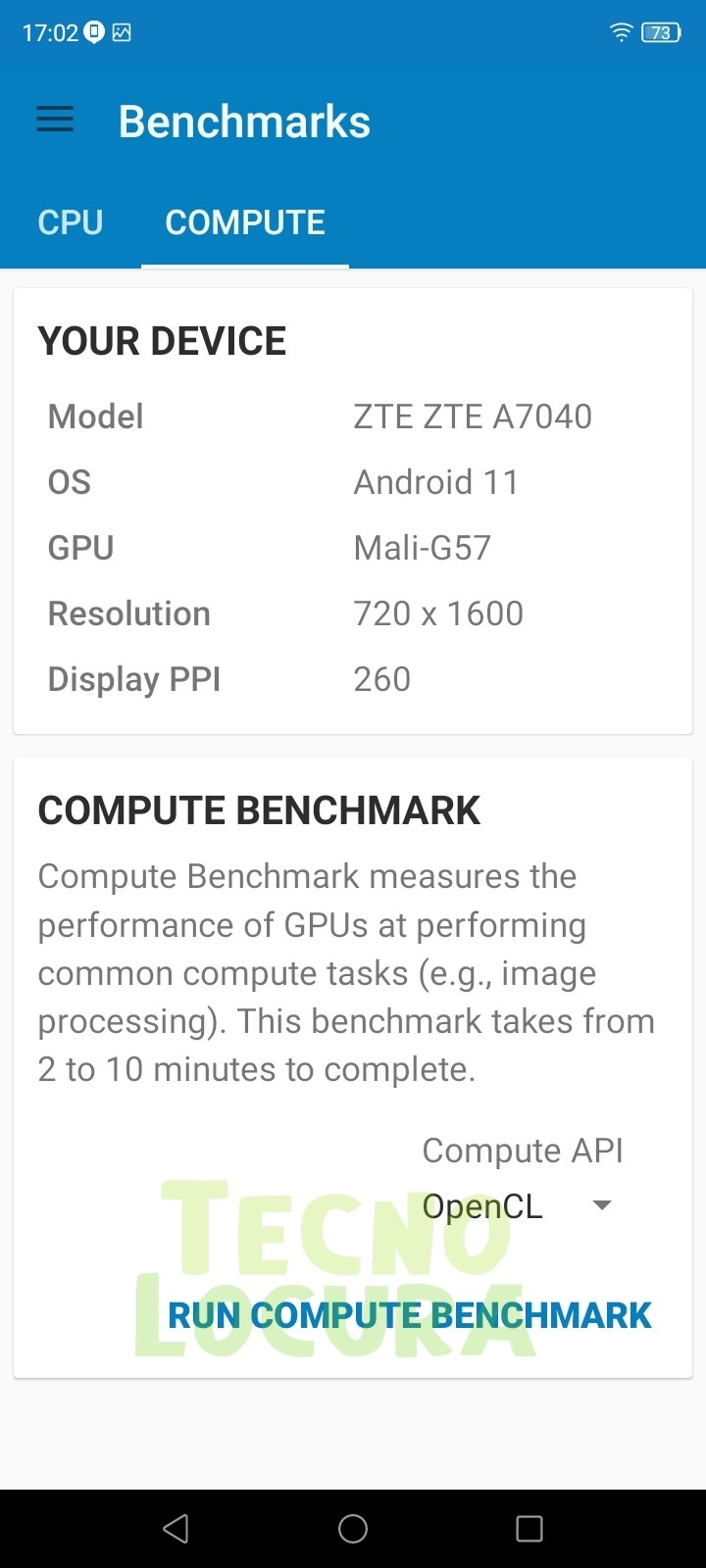The height and width of the screenshot is (1568, 706).
Task: Switch to the CPU tab
Action: click(x=71, y=222)
